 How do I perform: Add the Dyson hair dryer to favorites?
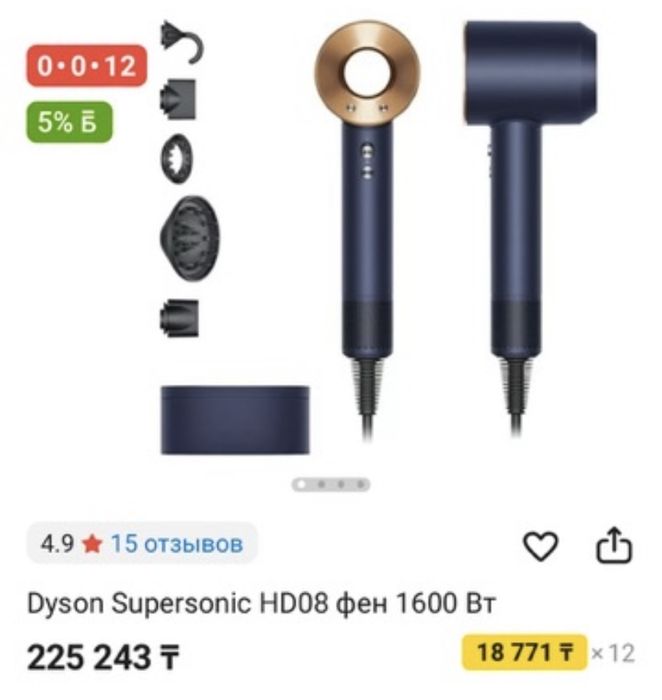(540, 546)
